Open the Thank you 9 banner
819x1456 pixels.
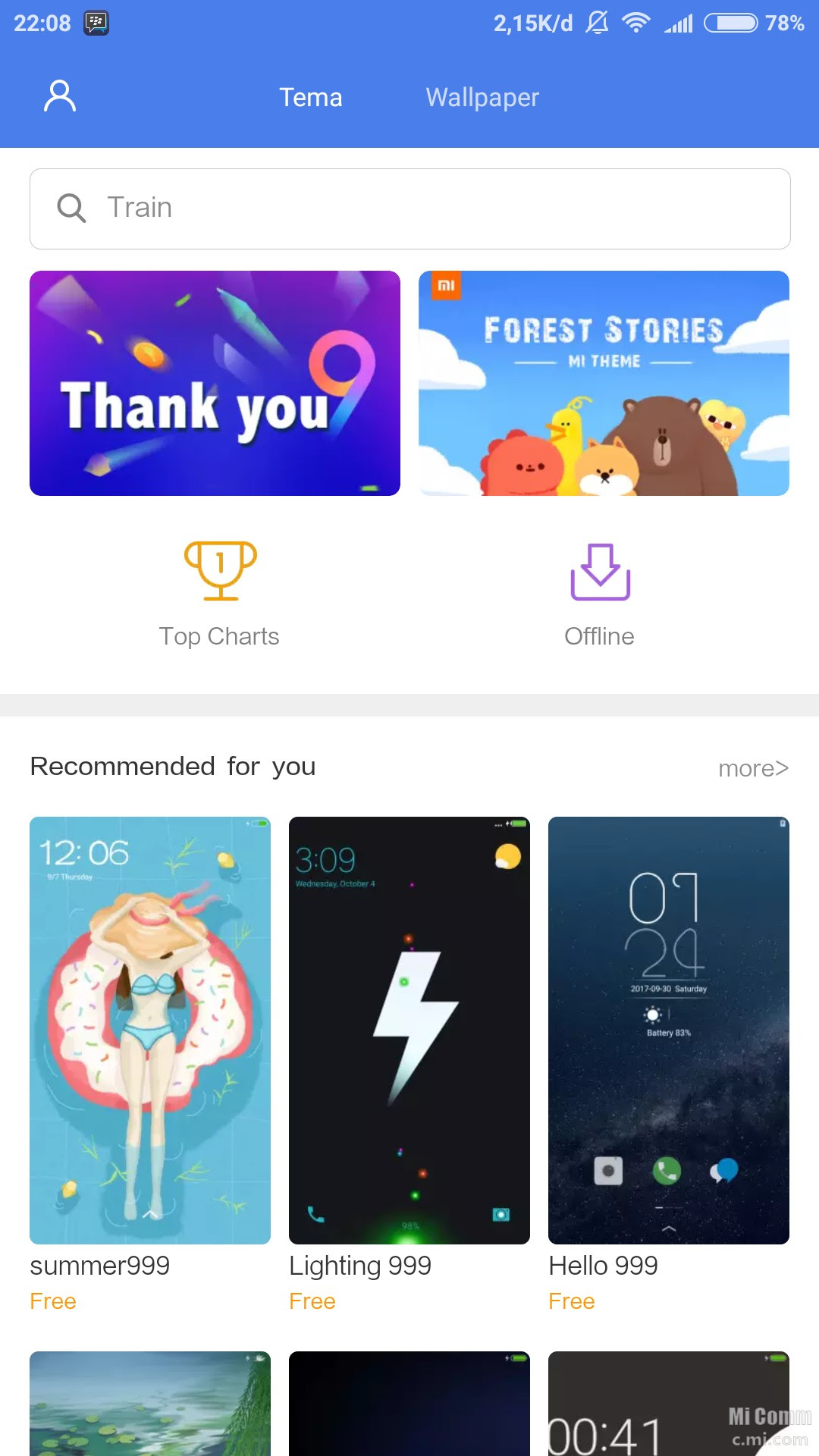click(x=215, y=383)
